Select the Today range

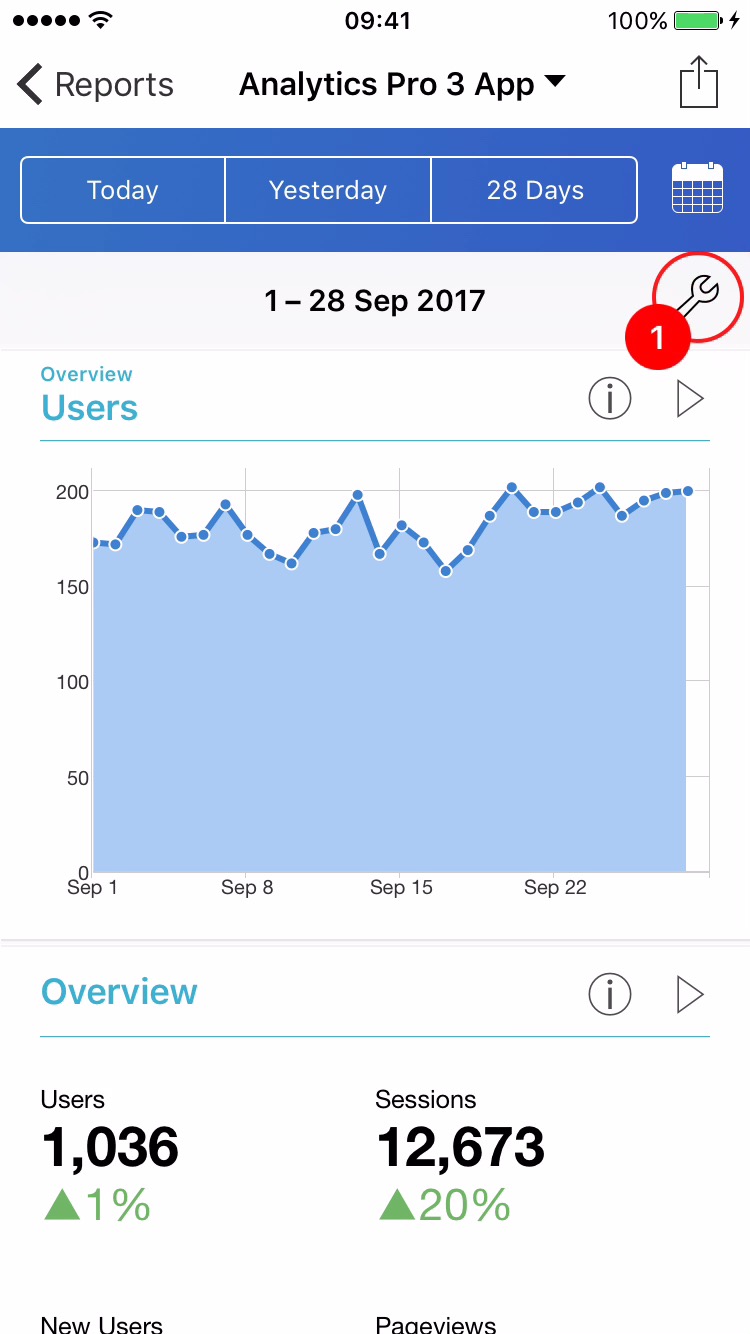(123, 190)
